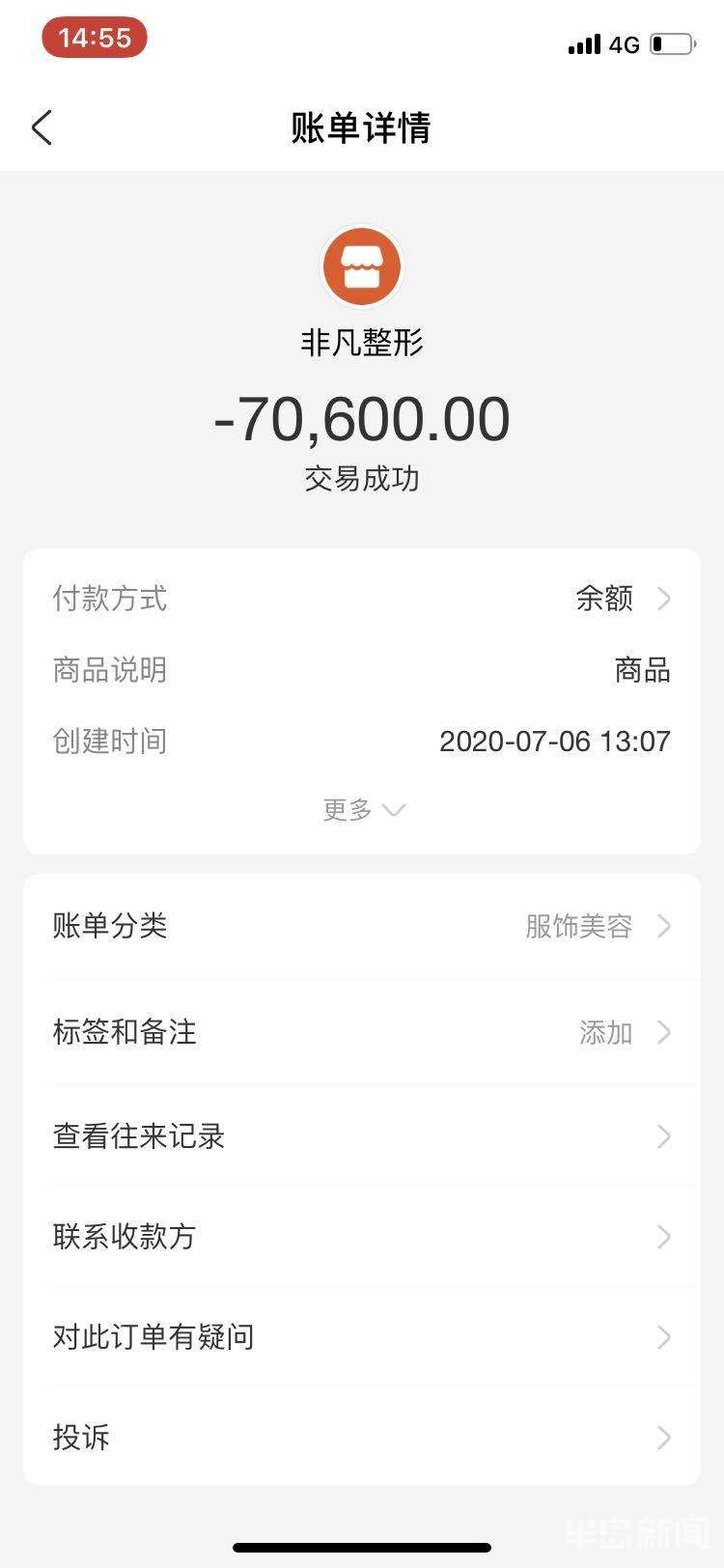Viewport: 724px width, 1568px height.
Task: Open the 余额 payment method details
Action: pyautogui.click(x=605, y=599)
